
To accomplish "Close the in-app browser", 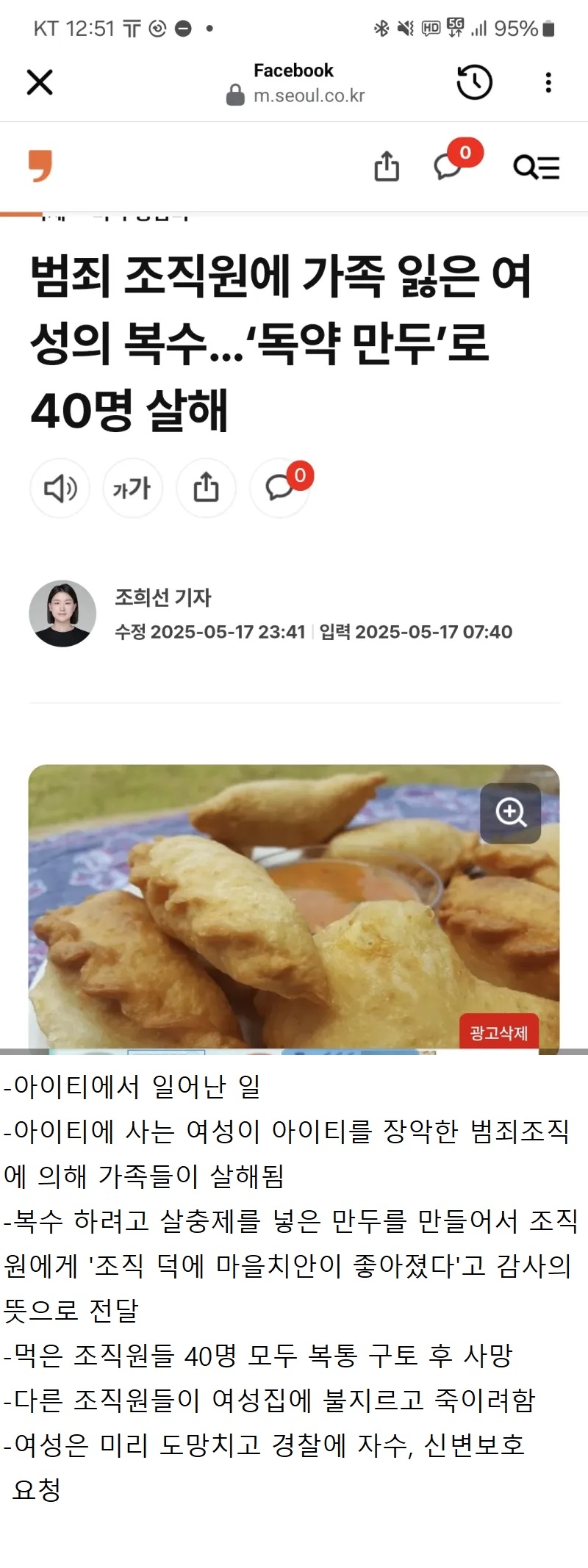I will pos(40,82).
